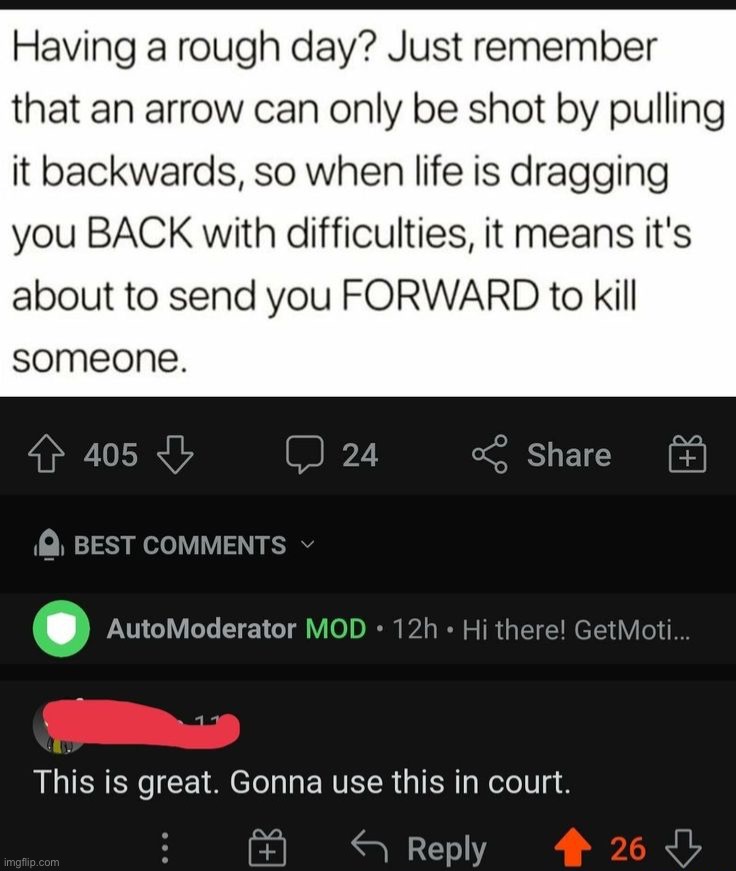Remove the upvote on the court comment
This screenshot has width=736, height=871.
click(577, 849)
